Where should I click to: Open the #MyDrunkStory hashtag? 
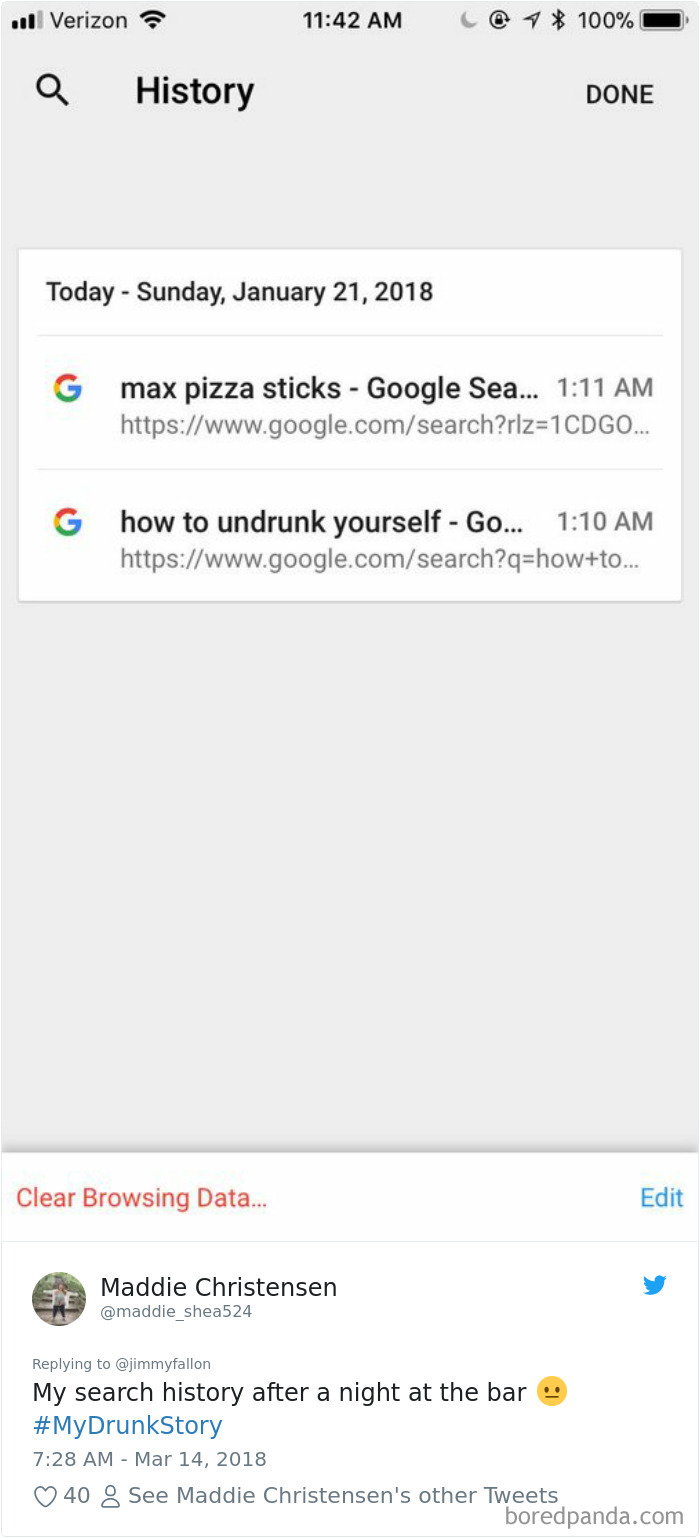(x=127, y=1425)
